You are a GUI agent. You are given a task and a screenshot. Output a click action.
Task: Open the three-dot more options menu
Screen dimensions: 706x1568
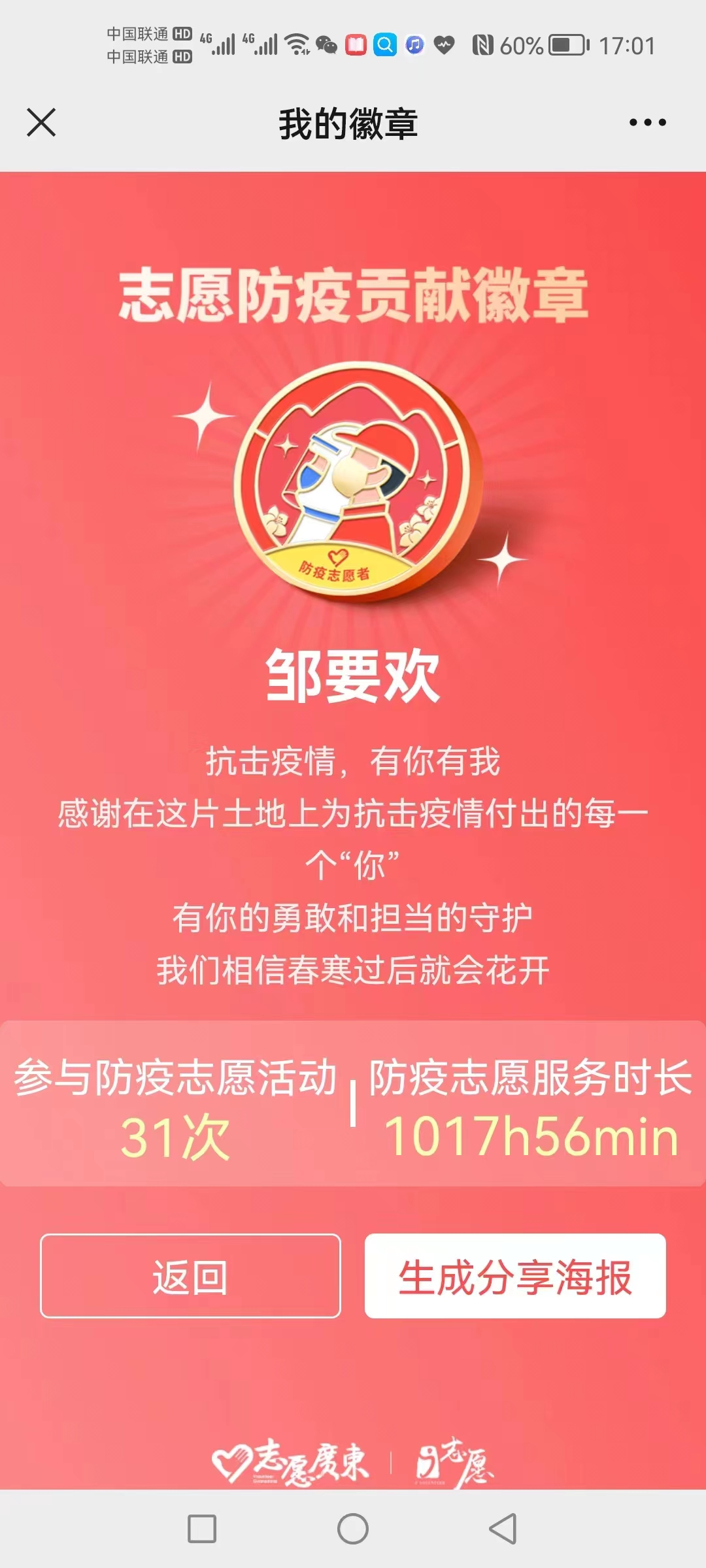647,122
